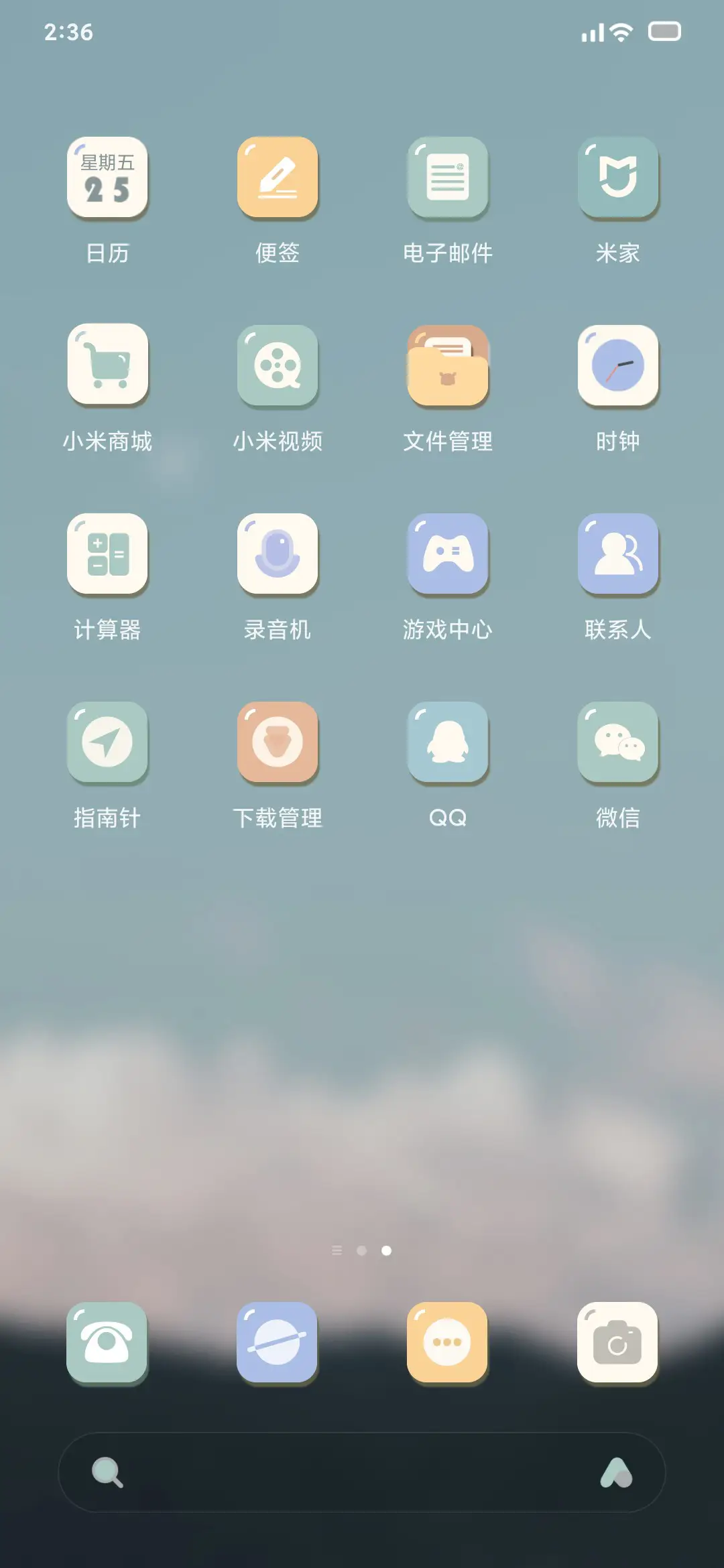Launch the 指南针 Compass app
This screenshot has height=1568, width=724.
(107, 742)
